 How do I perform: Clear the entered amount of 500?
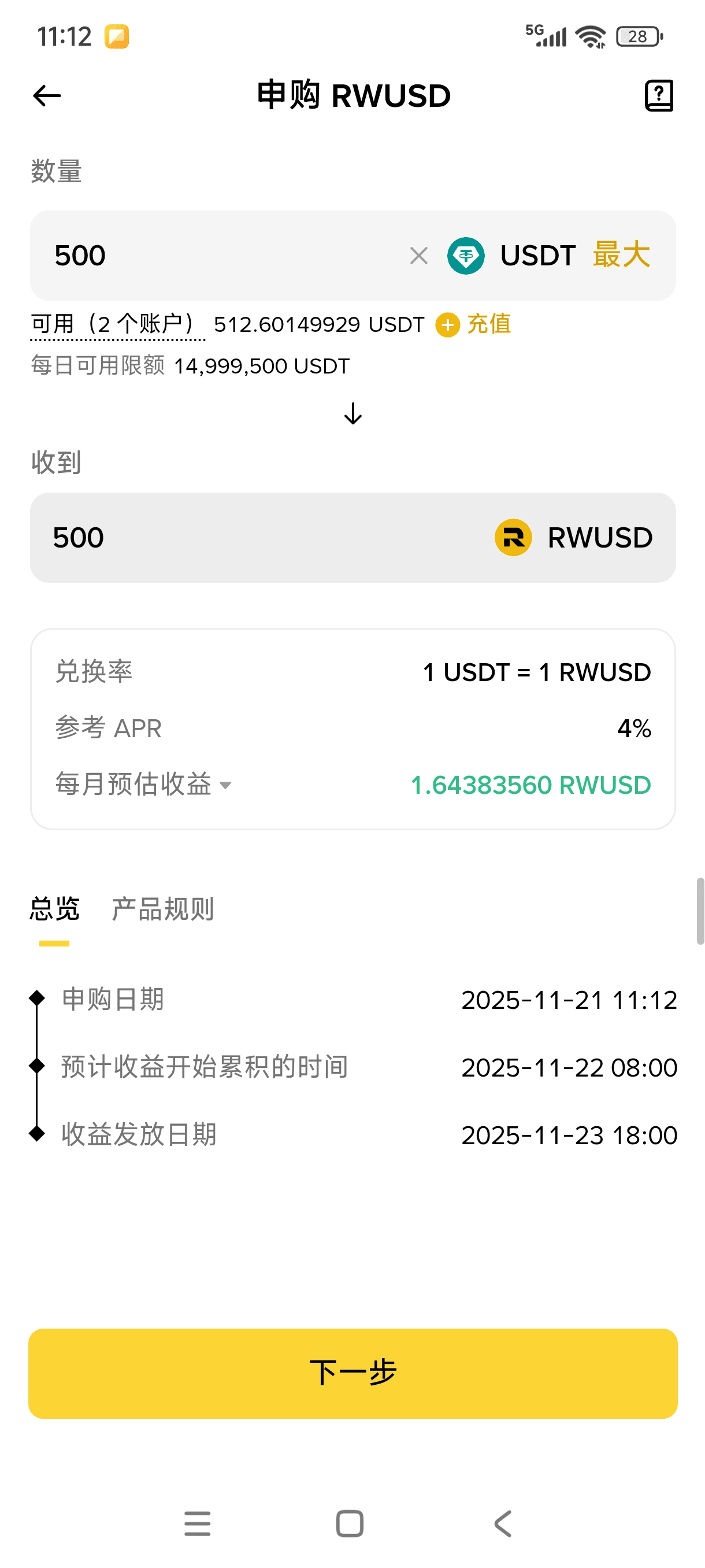(x=418, y=256)
